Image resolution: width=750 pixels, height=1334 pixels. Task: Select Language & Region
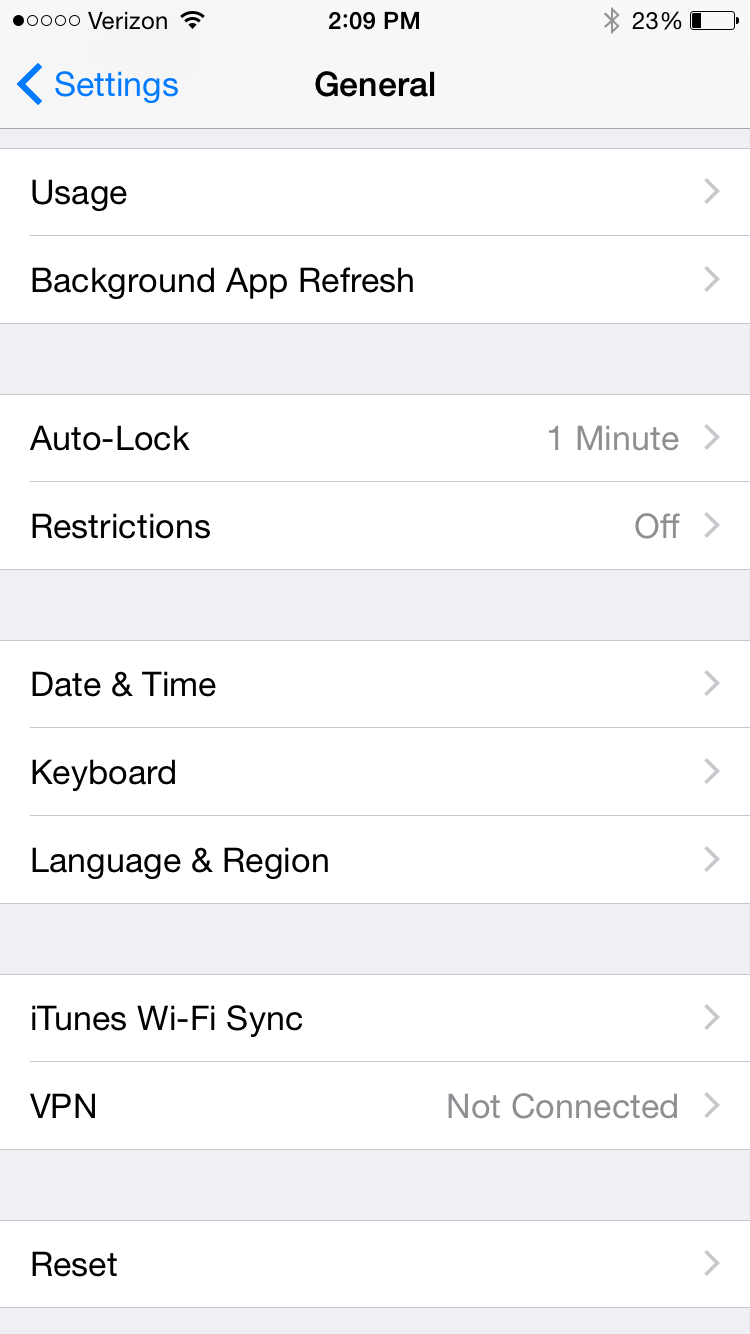pos(375,860)
